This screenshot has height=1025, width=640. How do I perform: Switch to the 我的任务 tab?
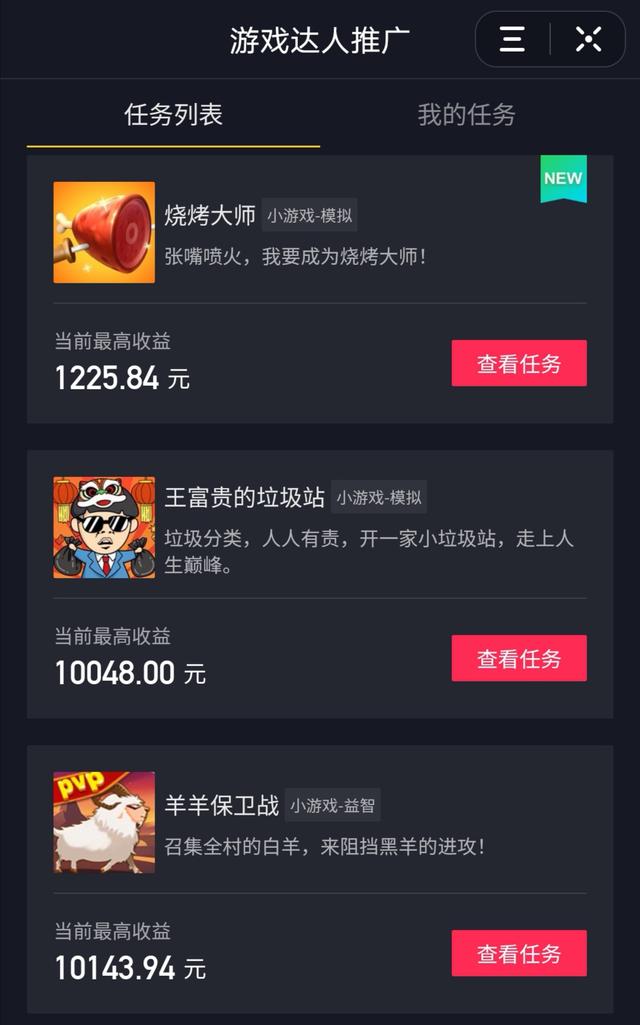[466, 115]
